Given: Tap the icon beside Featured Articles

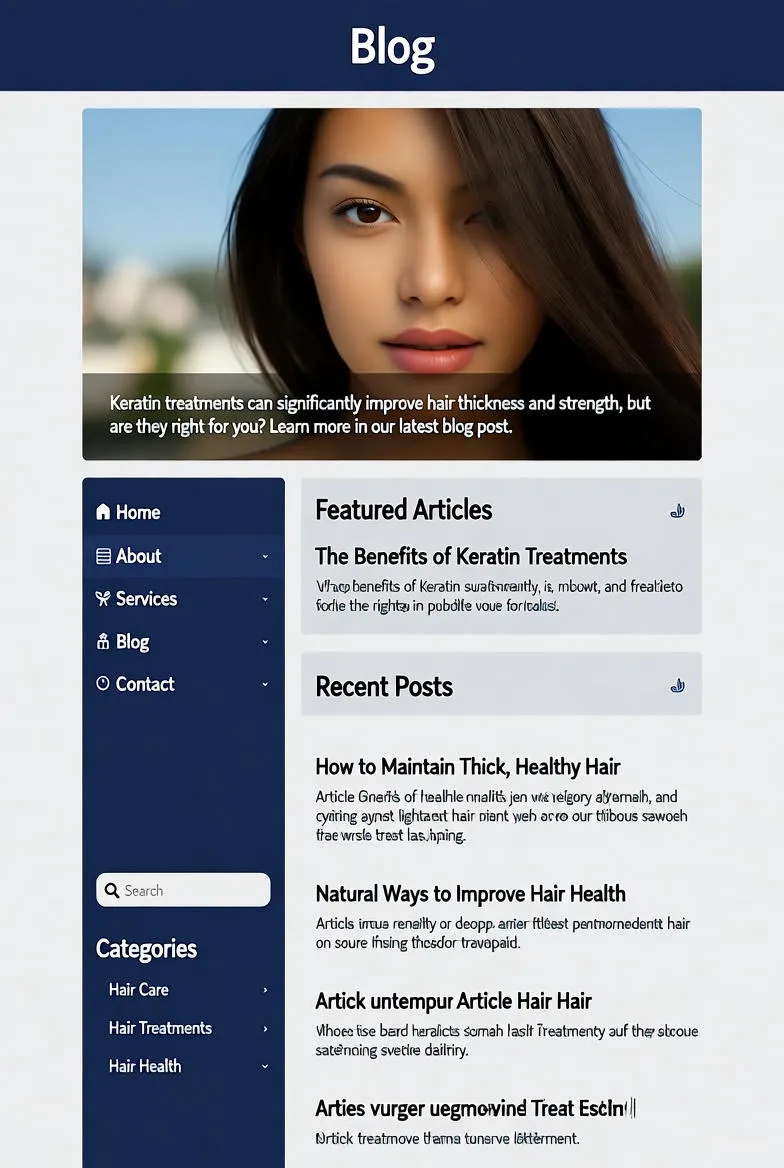Looking at the screenshot, I should [x=677, y=511].
